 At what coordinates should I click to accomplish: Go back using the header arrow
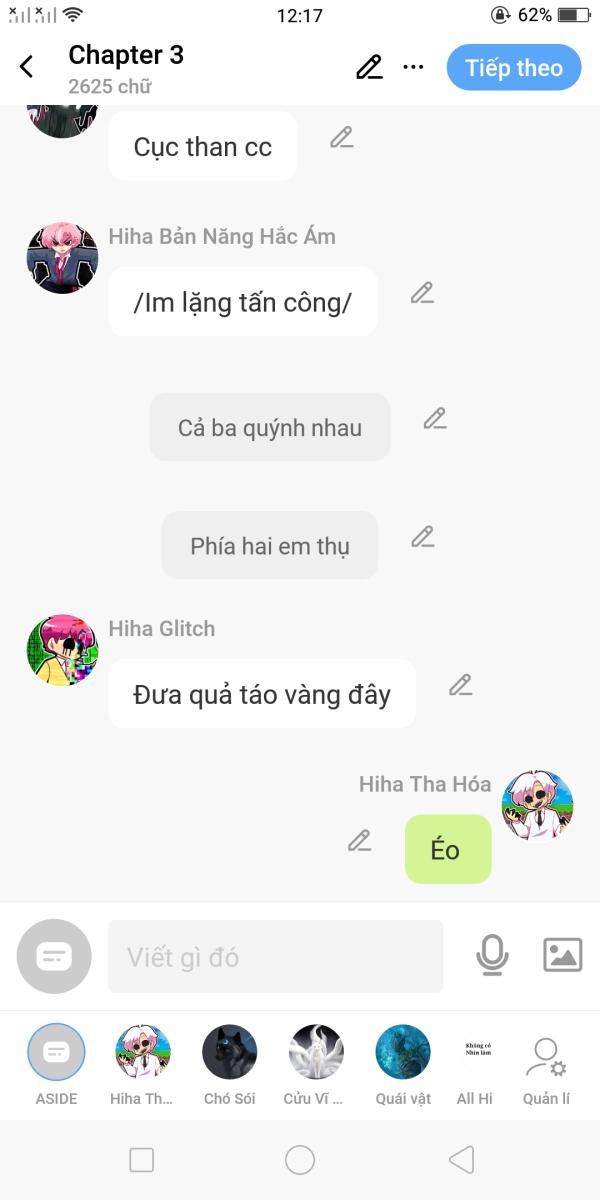pos(27,67)
